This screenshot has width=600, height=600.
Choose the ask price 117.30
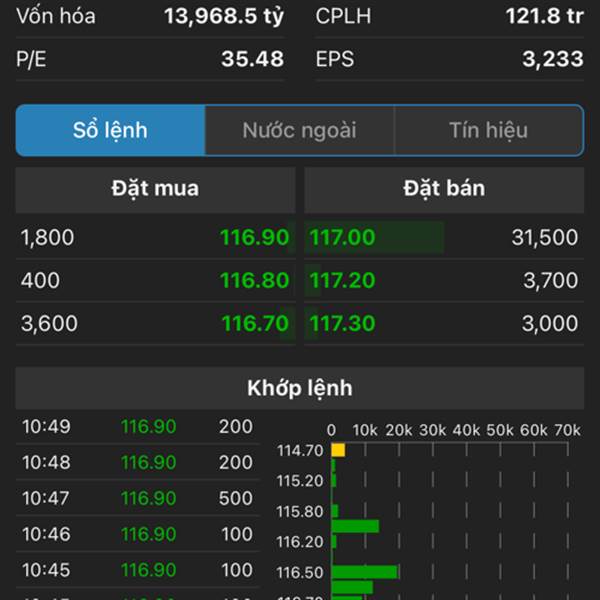[x=343, y=324]
